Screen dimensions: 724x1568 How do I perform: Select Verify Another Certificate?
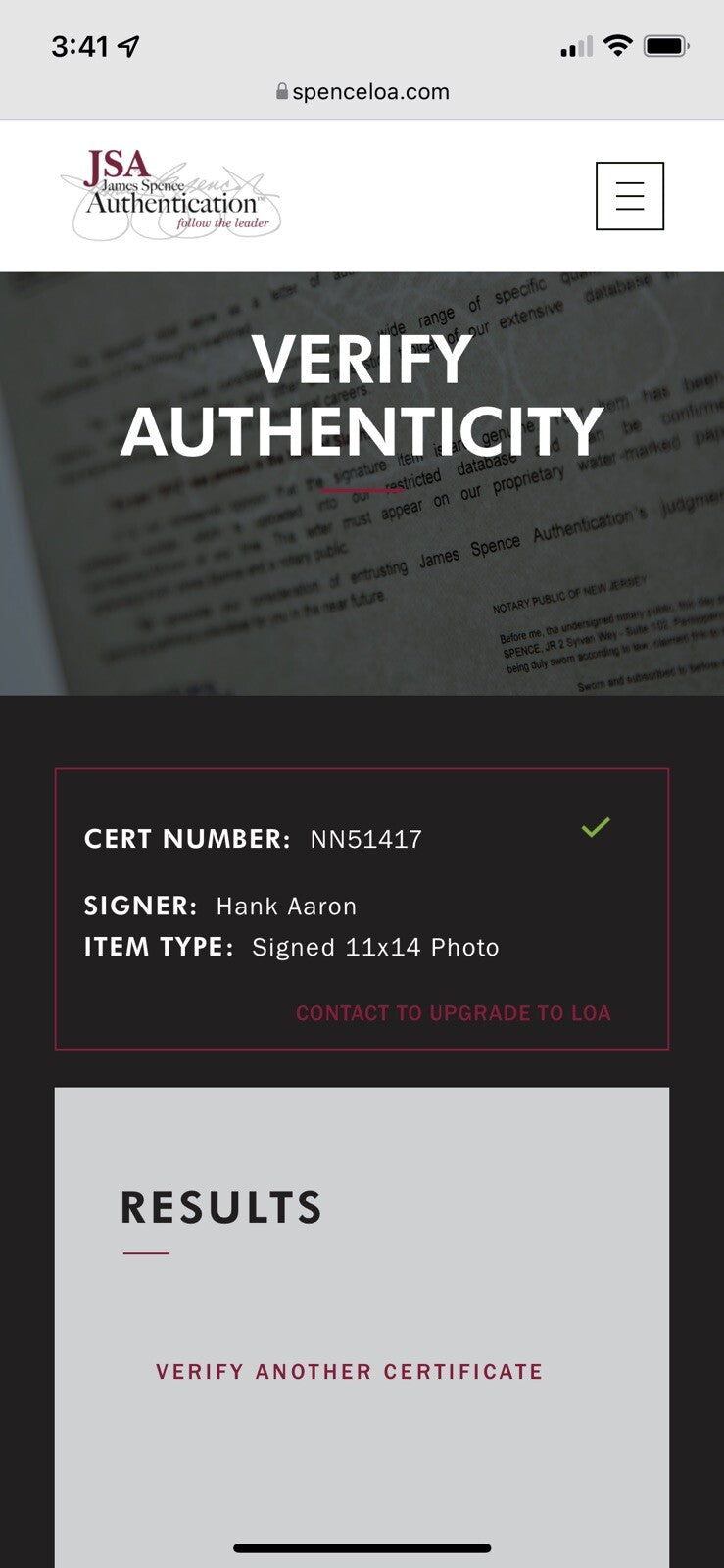pyautogui.click(x=349, y=1372)
